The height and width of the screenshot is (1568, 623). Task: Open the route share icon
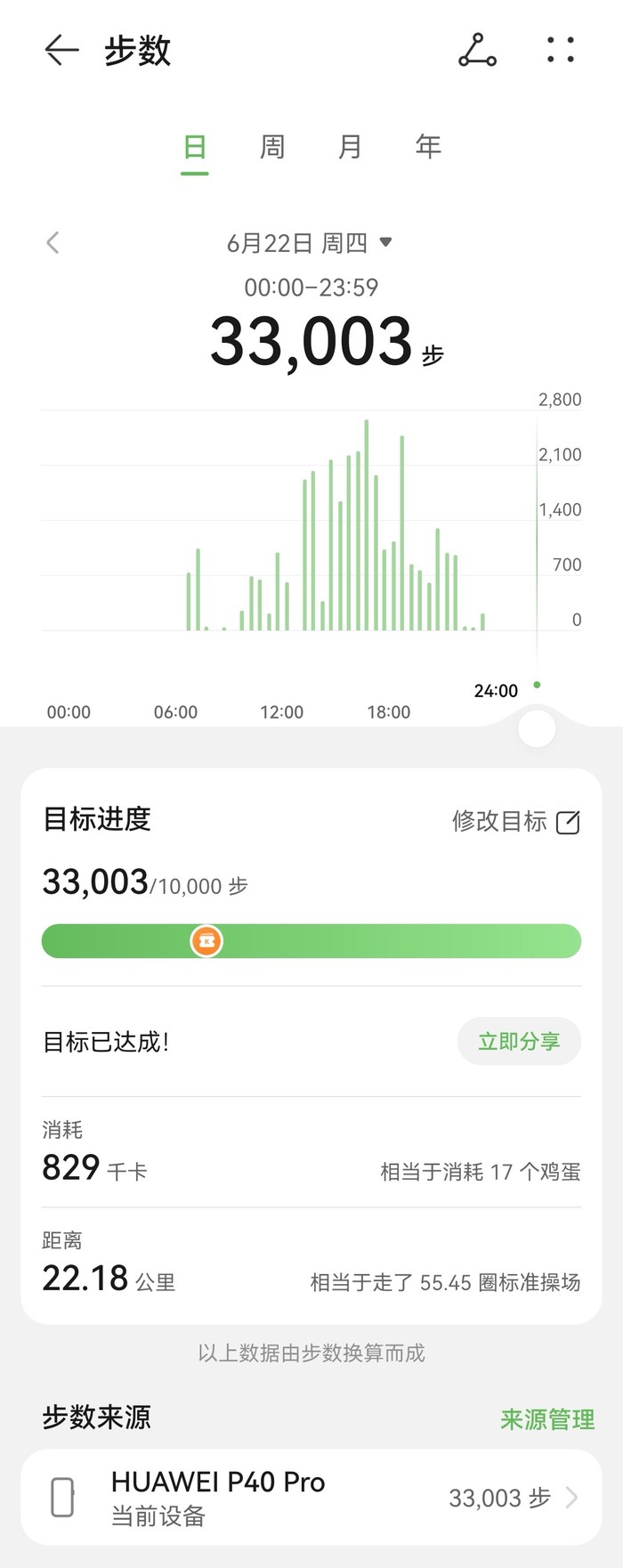pos(477,51)
